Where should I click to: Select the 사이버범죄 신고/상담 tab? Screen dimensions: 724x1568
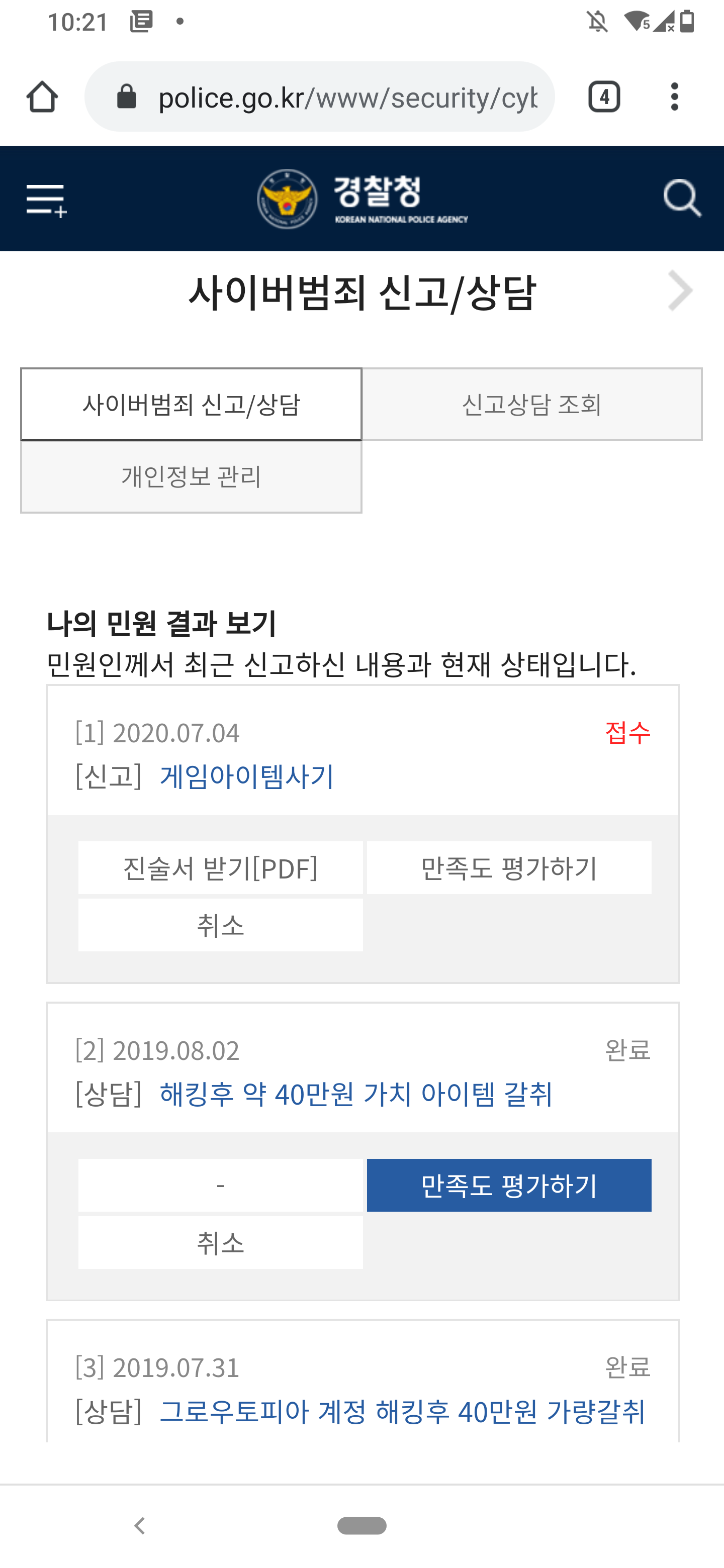click(191, 404)
